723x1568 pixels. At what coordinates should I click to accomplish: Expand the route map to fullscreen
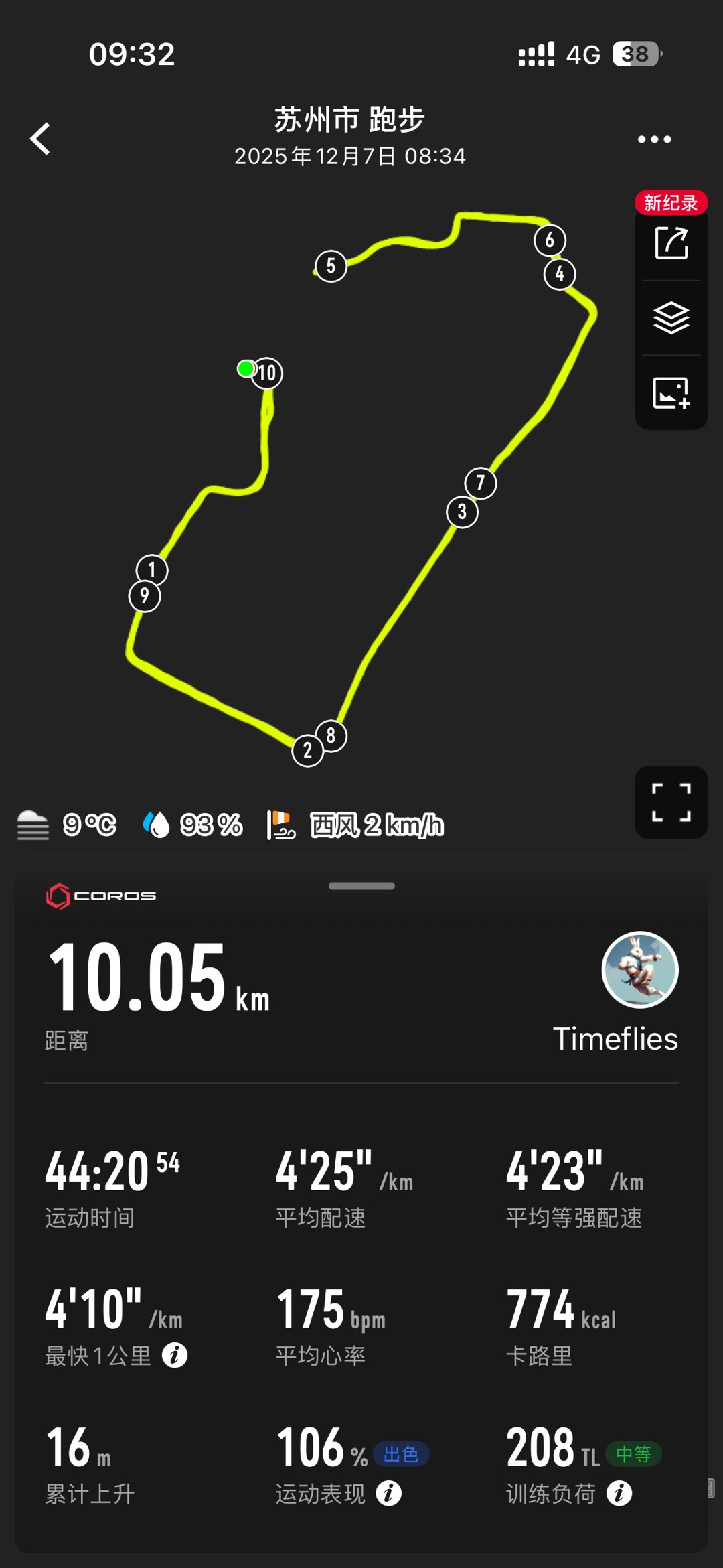pyautogui.click(x=671, y=802)
